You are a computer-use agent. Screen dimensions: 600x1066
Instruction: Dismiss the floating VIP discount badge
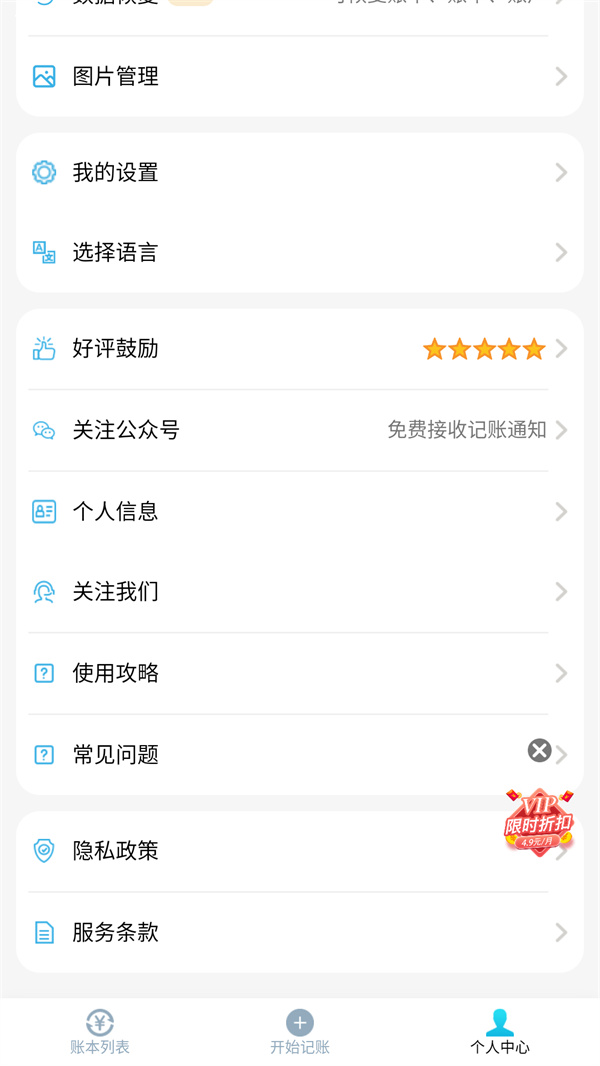click(x=540, y=750)
